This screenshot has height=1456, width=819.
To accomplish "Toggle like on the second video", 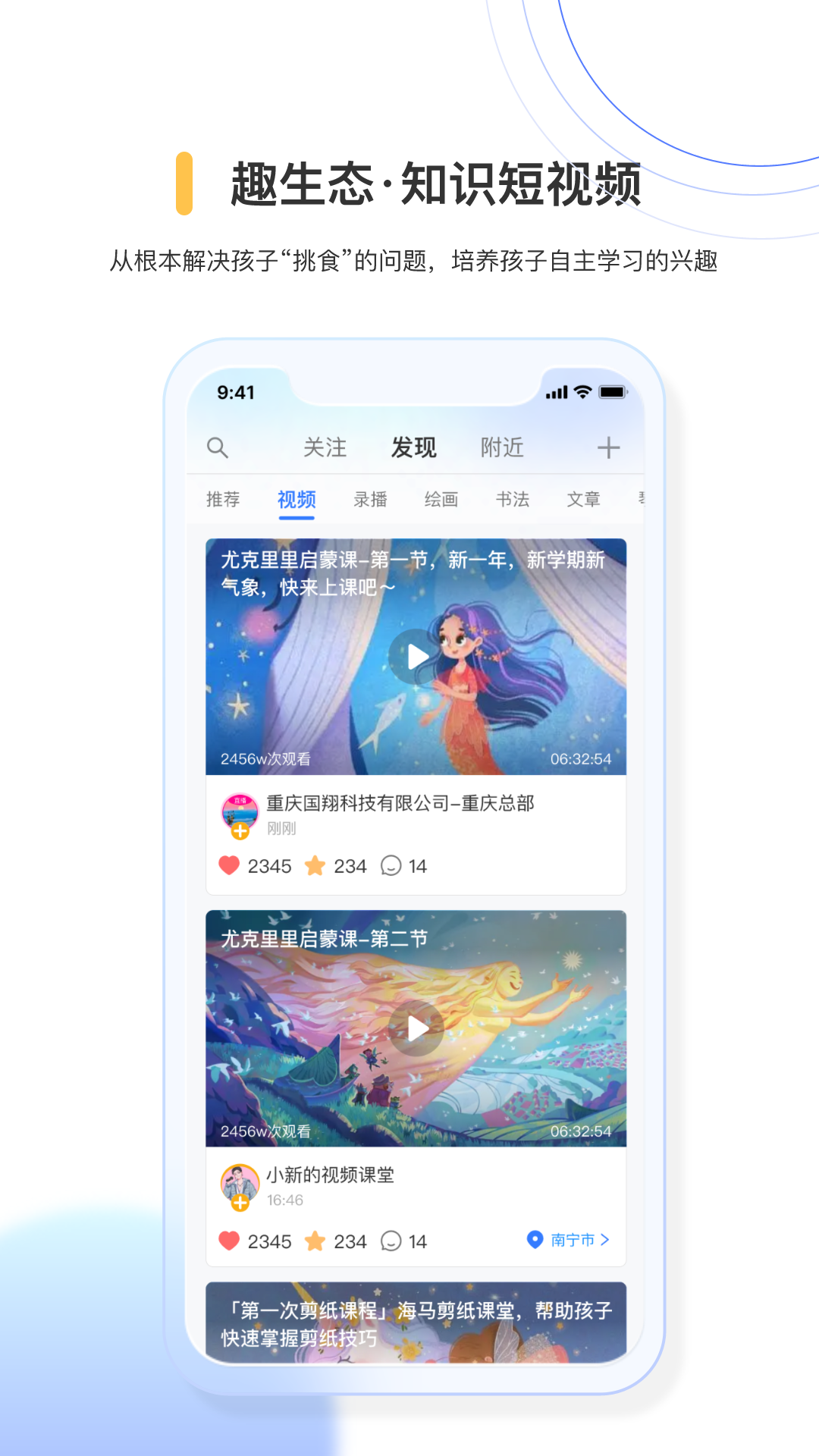I will [x=228, y=1241].
